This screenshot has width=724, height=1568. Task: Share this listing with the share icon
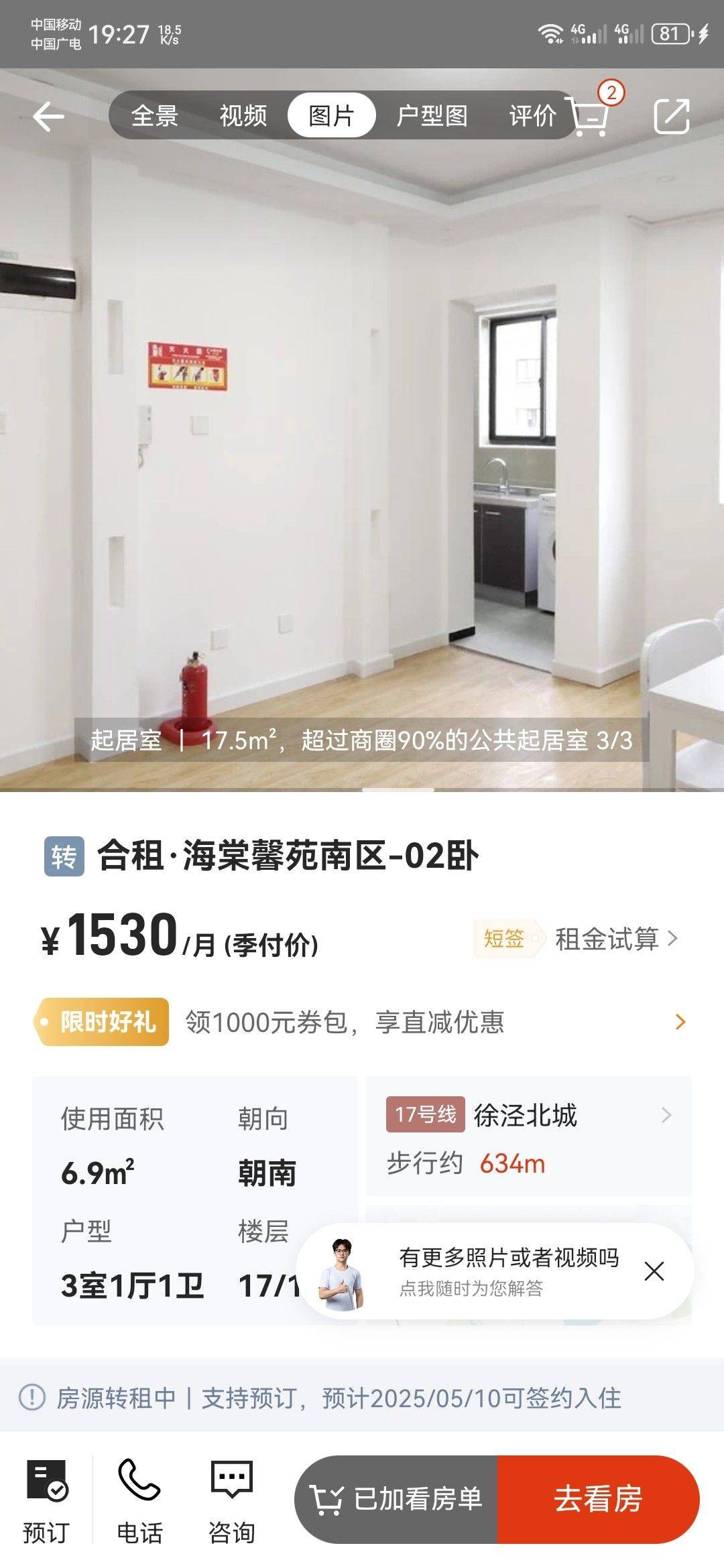(672, 116)
